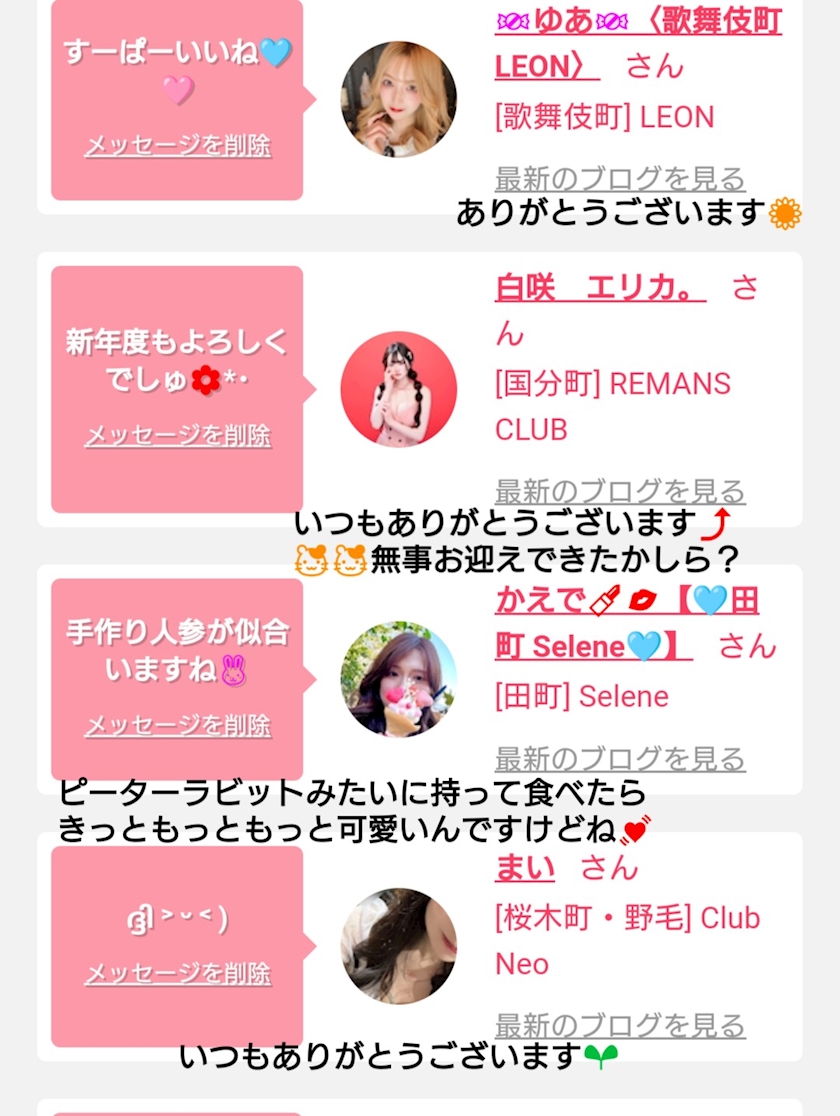
Task: Open まい profile name link
Action: pos(525,868)
